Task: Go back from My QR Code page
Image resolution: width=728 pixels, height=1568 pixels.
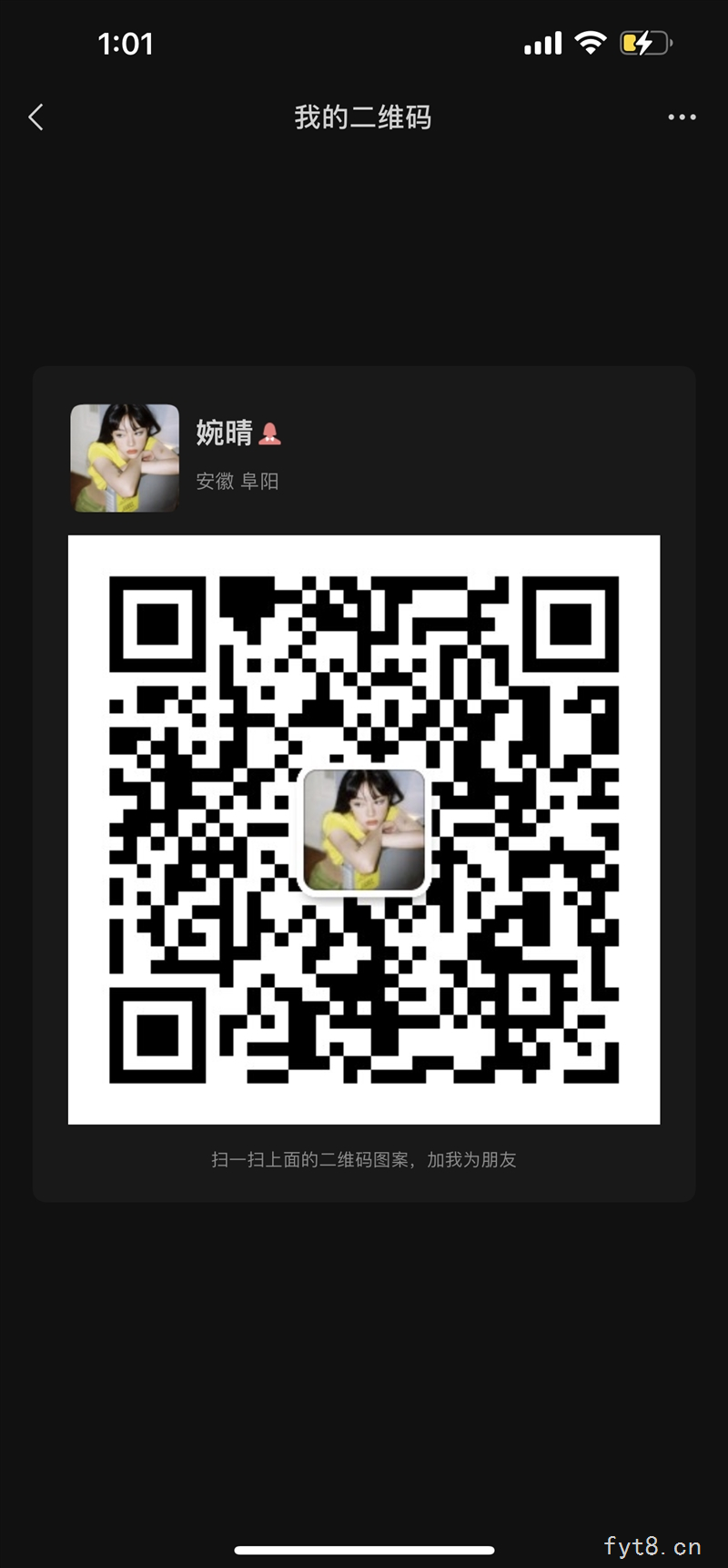Action: [x=36, y=117]
